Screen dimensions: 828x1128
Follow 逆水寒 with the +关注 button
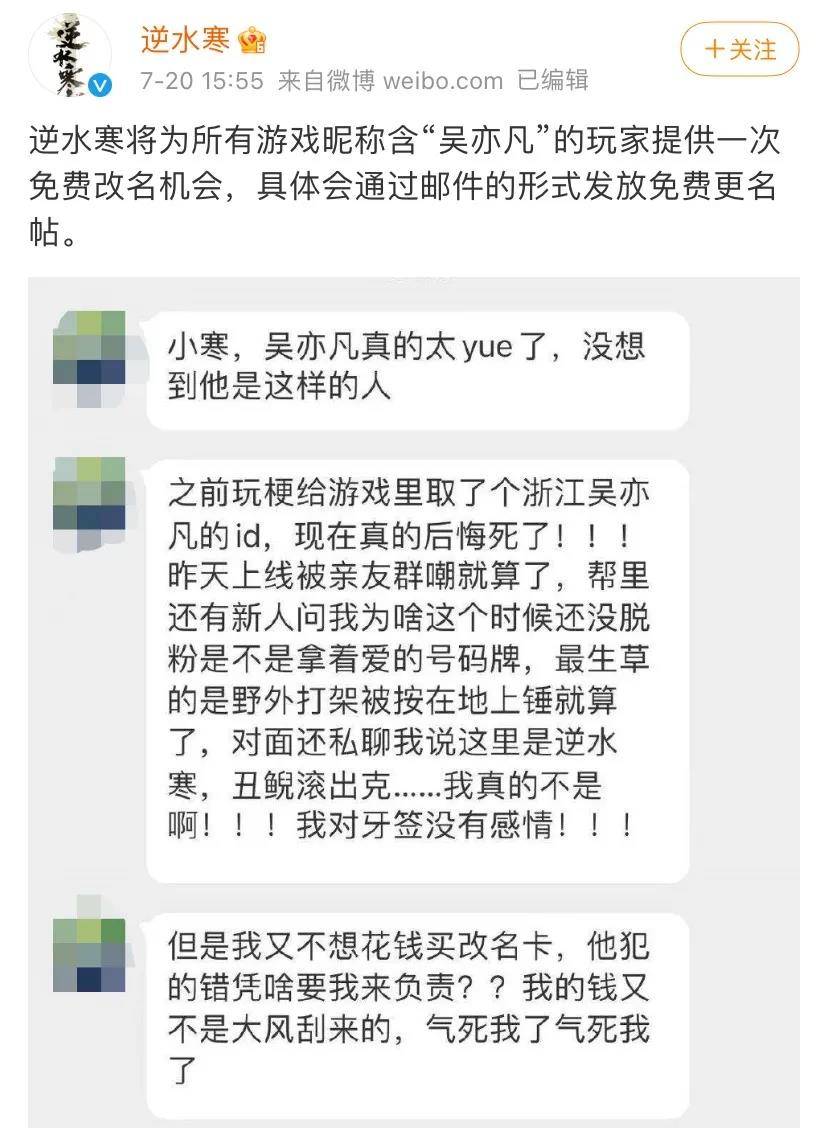(x=740, y=49)
